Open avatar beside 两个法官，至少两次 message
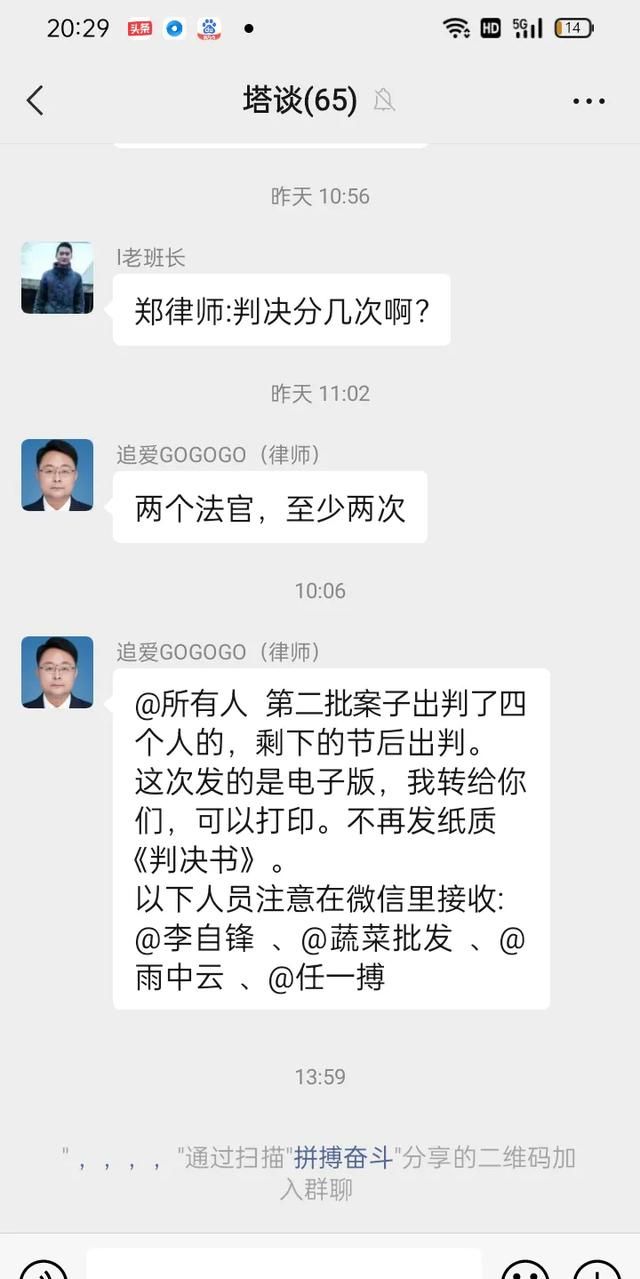 [57, 475]
